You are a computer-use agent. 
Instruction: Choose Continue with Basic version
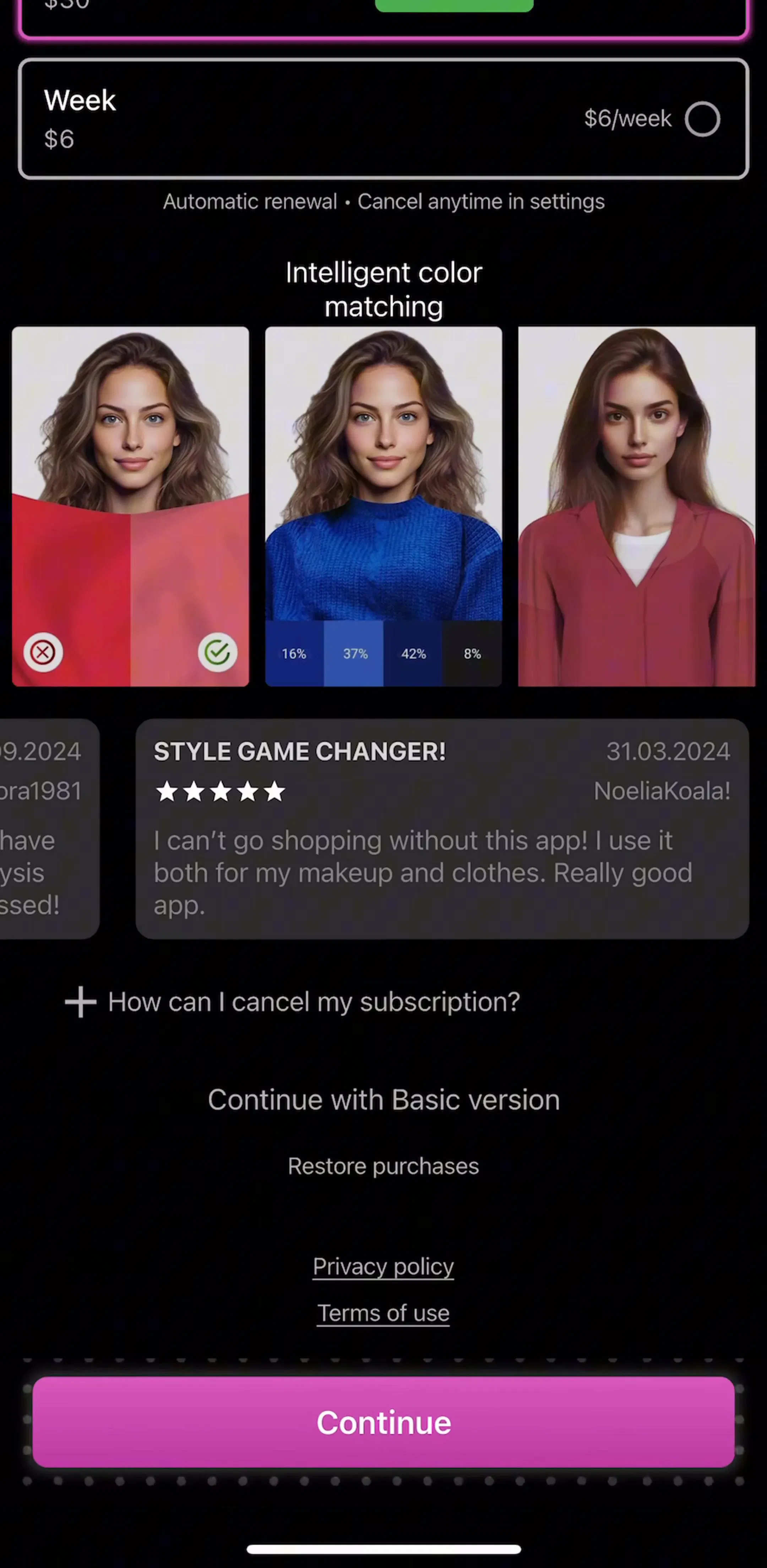point(384,1100)
